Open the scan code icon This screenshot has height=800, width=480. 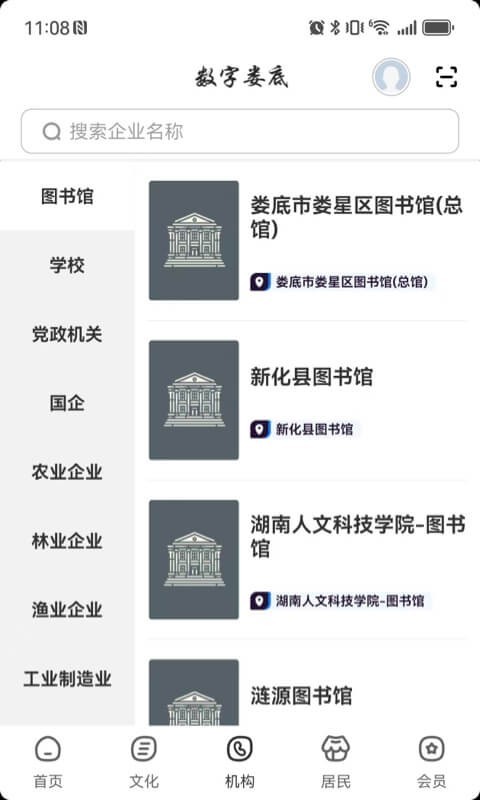pos(446,77)
